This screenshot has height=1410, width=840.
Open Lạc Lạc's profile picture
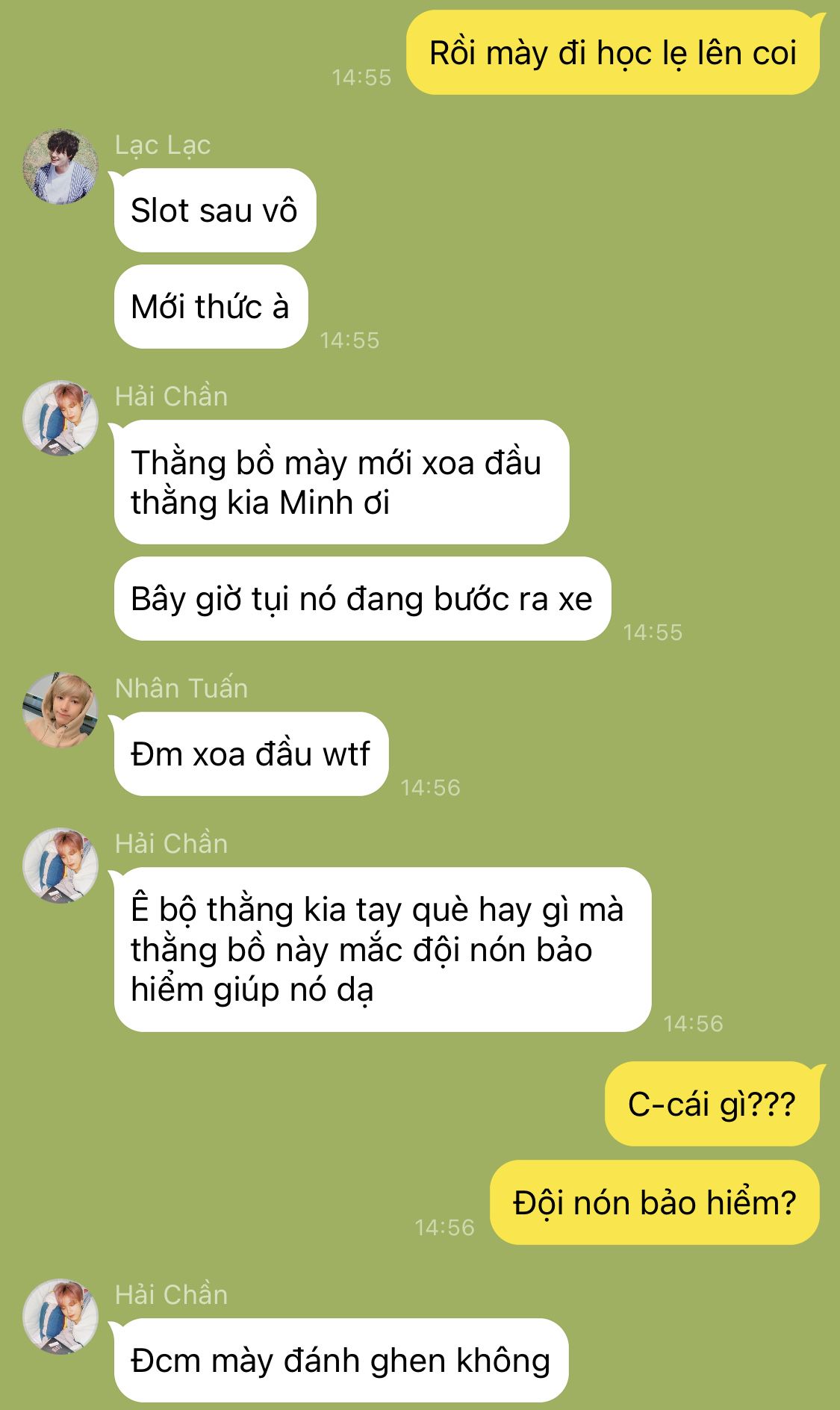coord(60,167)
